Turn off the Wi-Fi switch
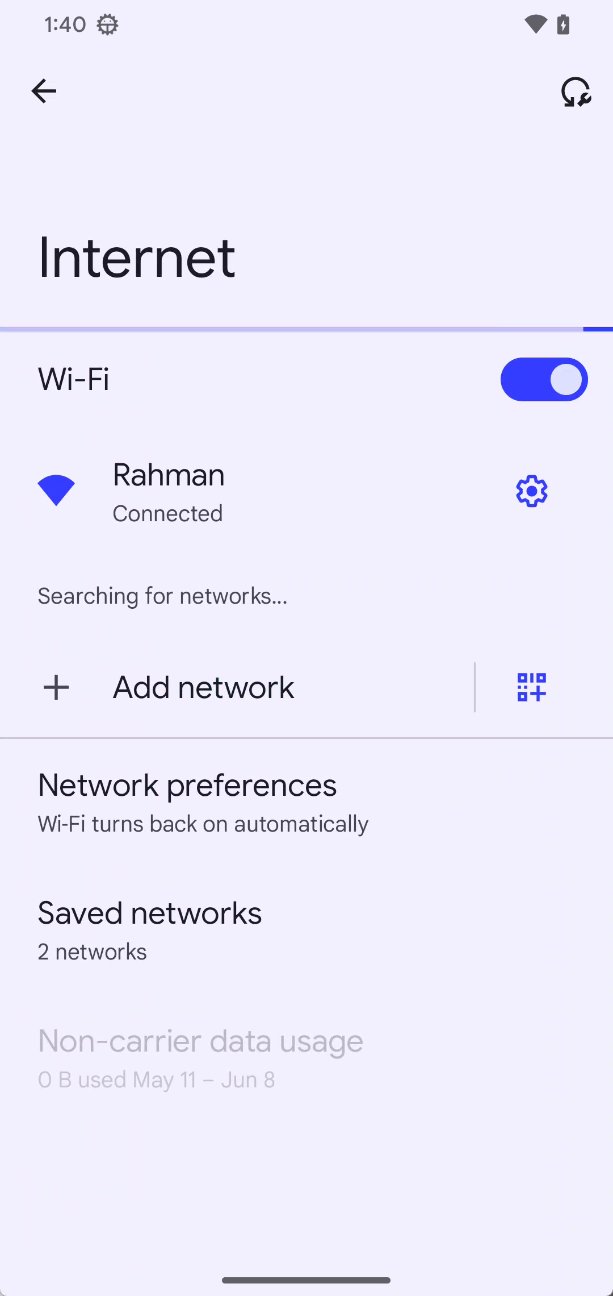Viewport: 613px width, 1296px height. [544, 380]
